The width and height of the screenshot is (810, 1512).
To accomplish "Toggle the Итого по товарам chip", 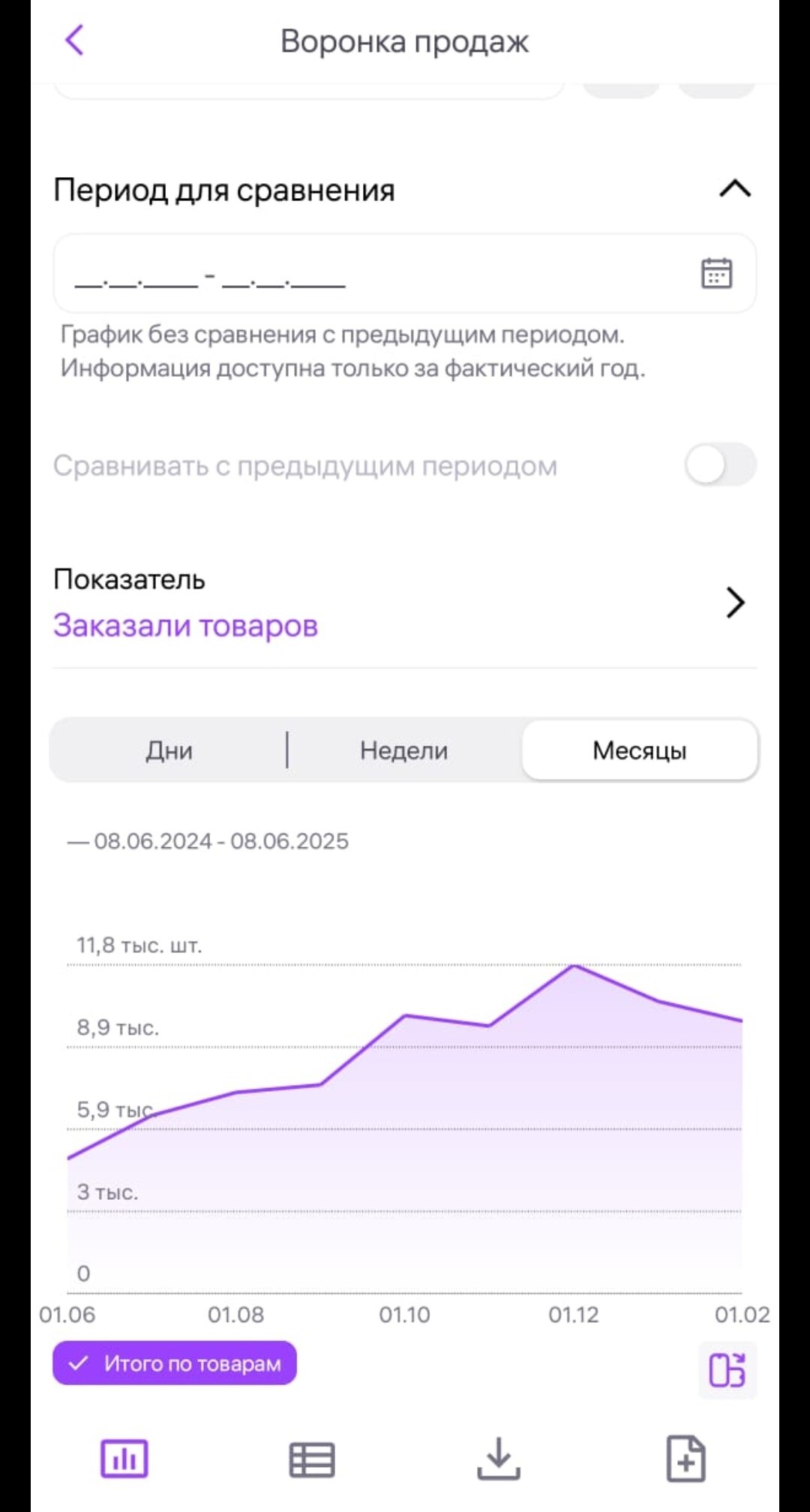I will pos(175,1363).
